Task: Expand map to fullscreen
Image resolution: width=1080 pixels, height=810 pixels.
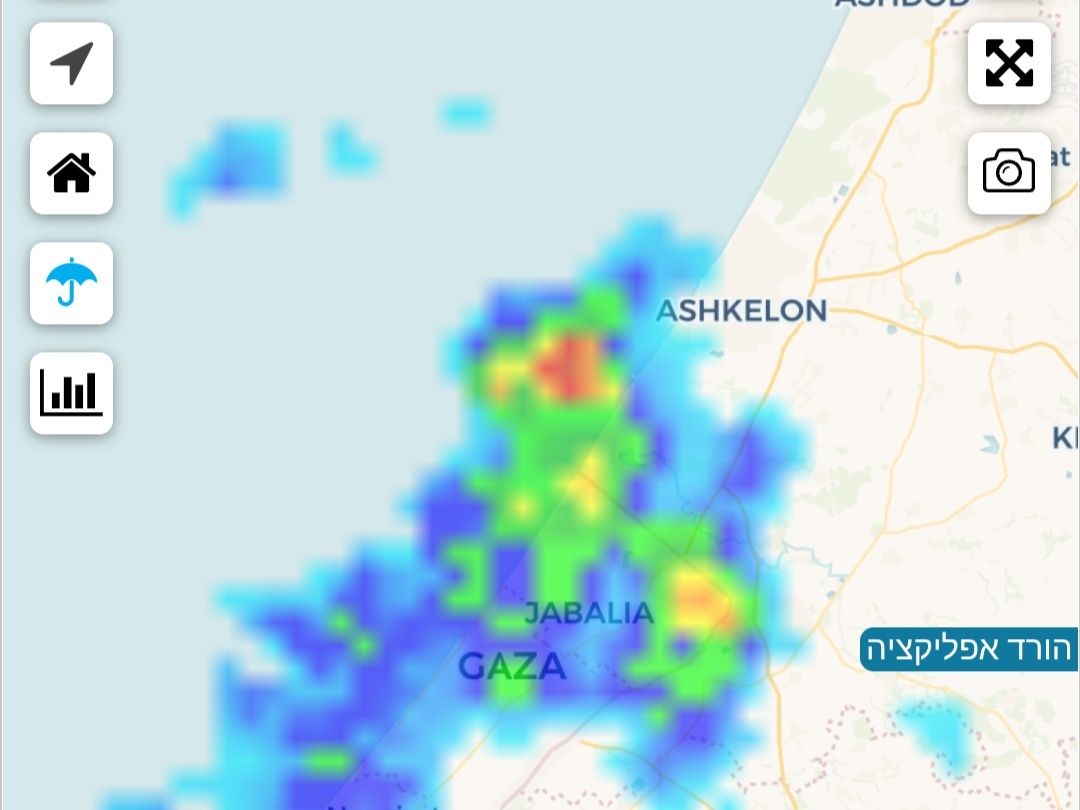Action: coord(1009,63)
